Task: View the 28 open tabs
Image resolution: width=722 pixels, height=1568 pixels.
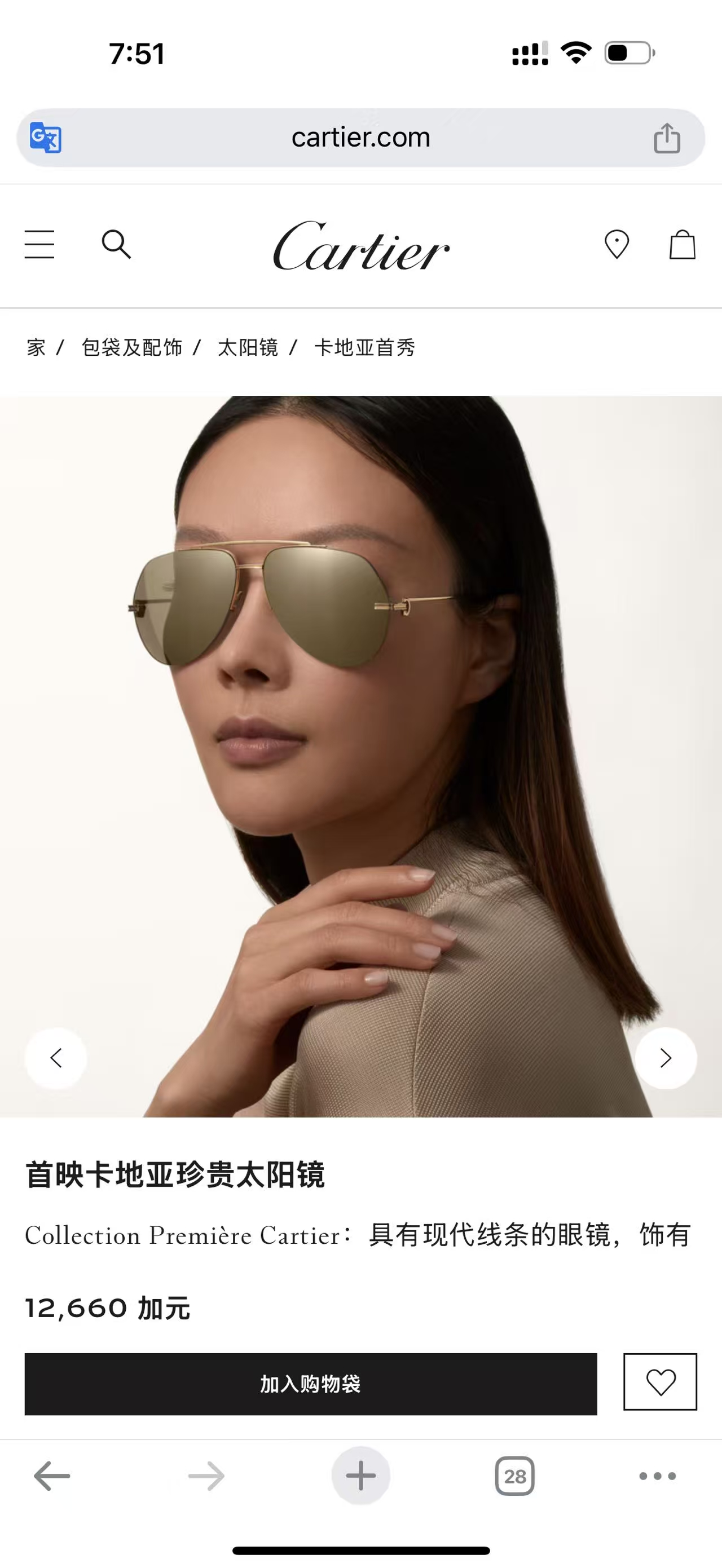Action: click(x=514, y=1476)
